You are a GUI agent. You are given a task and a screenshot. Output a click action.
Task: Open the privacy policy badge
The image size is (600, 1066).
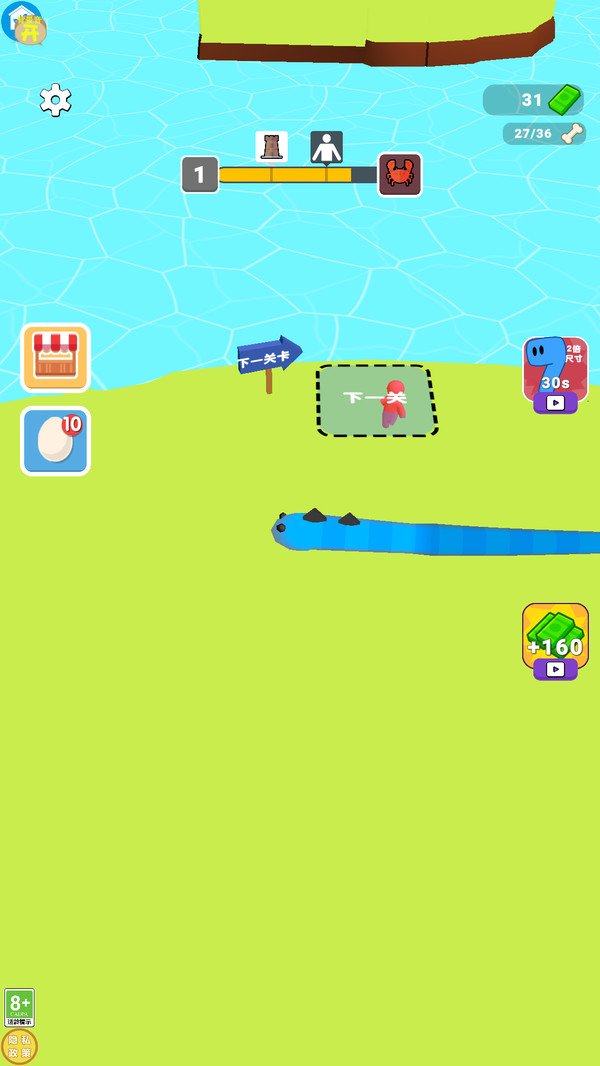[x=19, y=1046]
